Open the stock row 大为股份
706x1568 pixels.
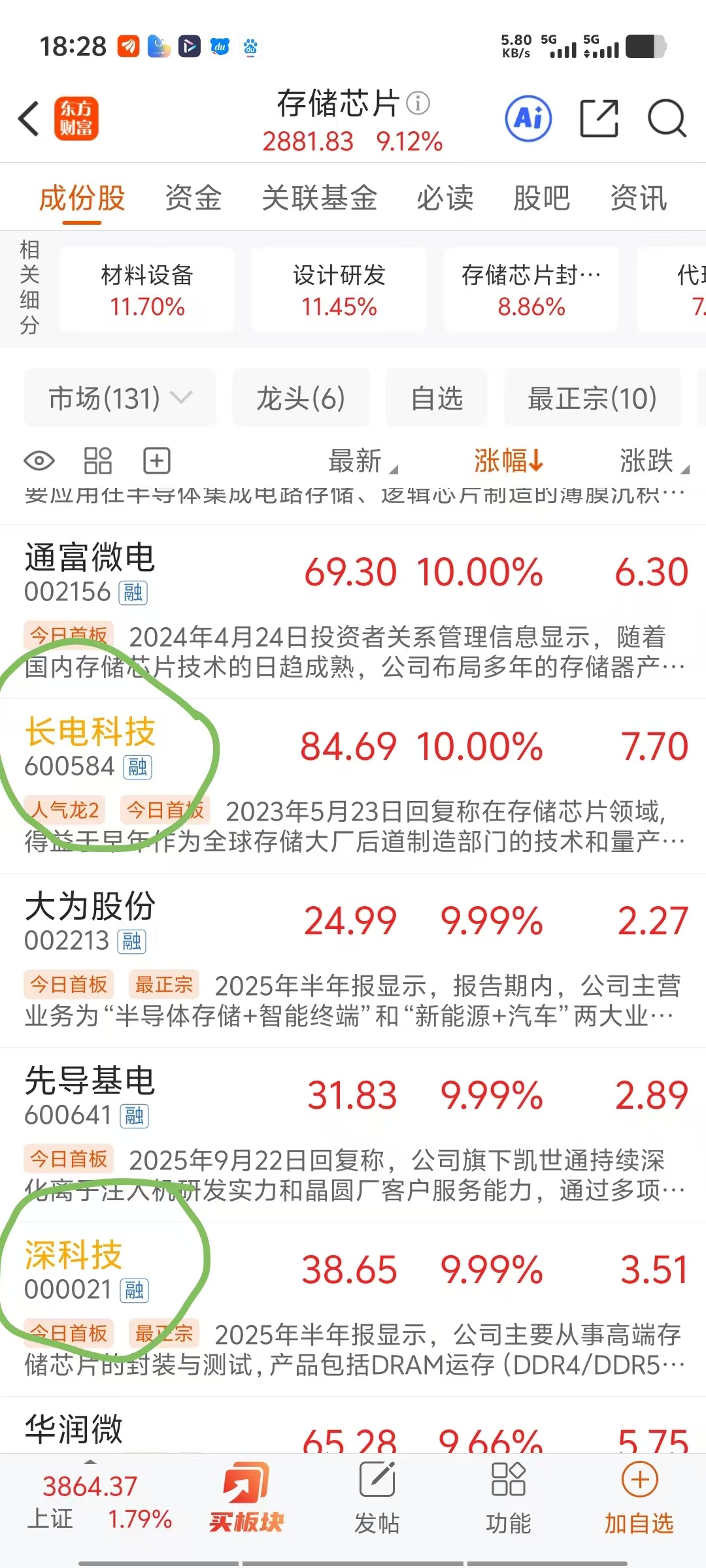click(353, 960)
